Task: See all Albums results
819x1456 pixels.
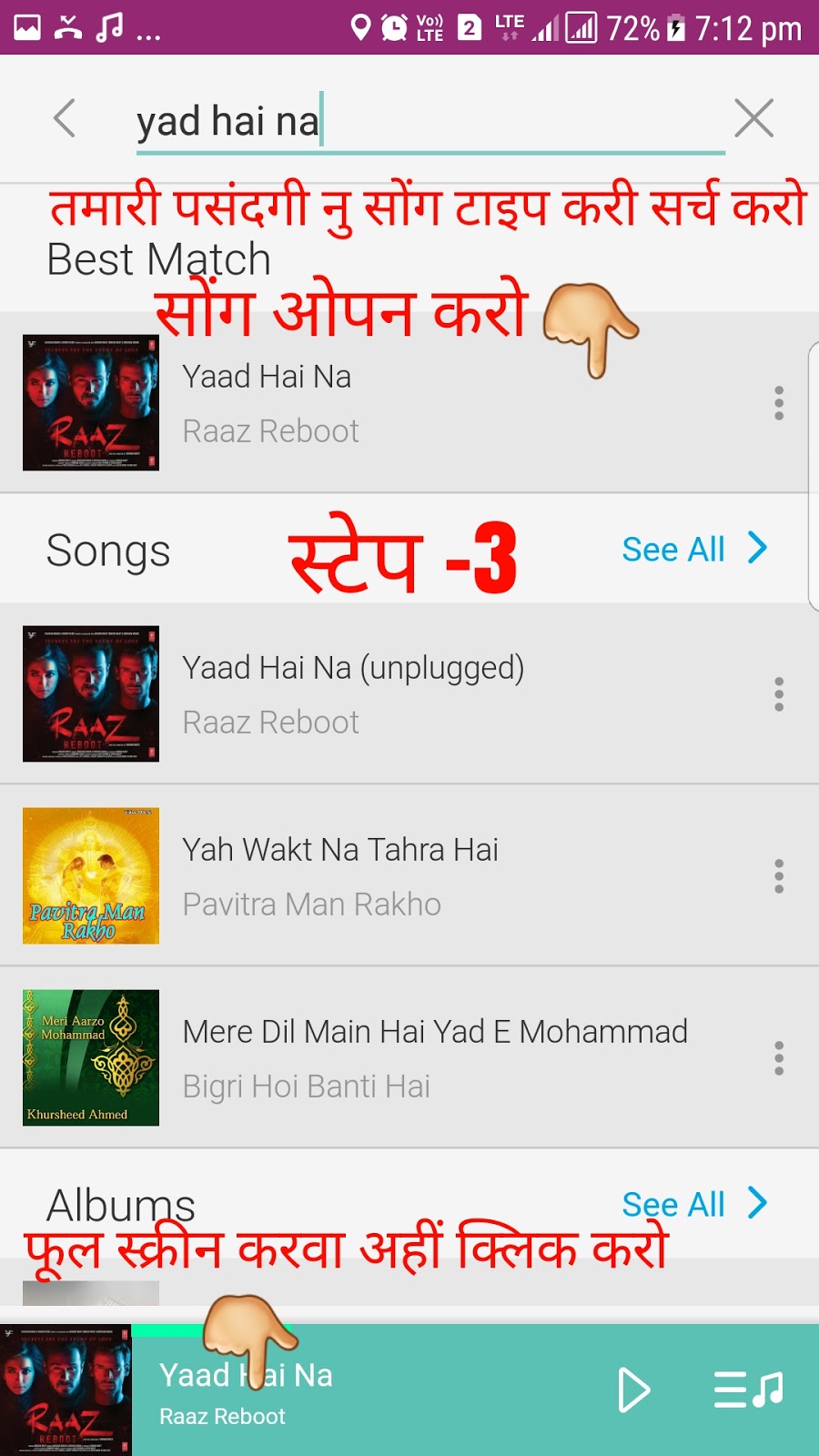Action: click(693, 1204)
